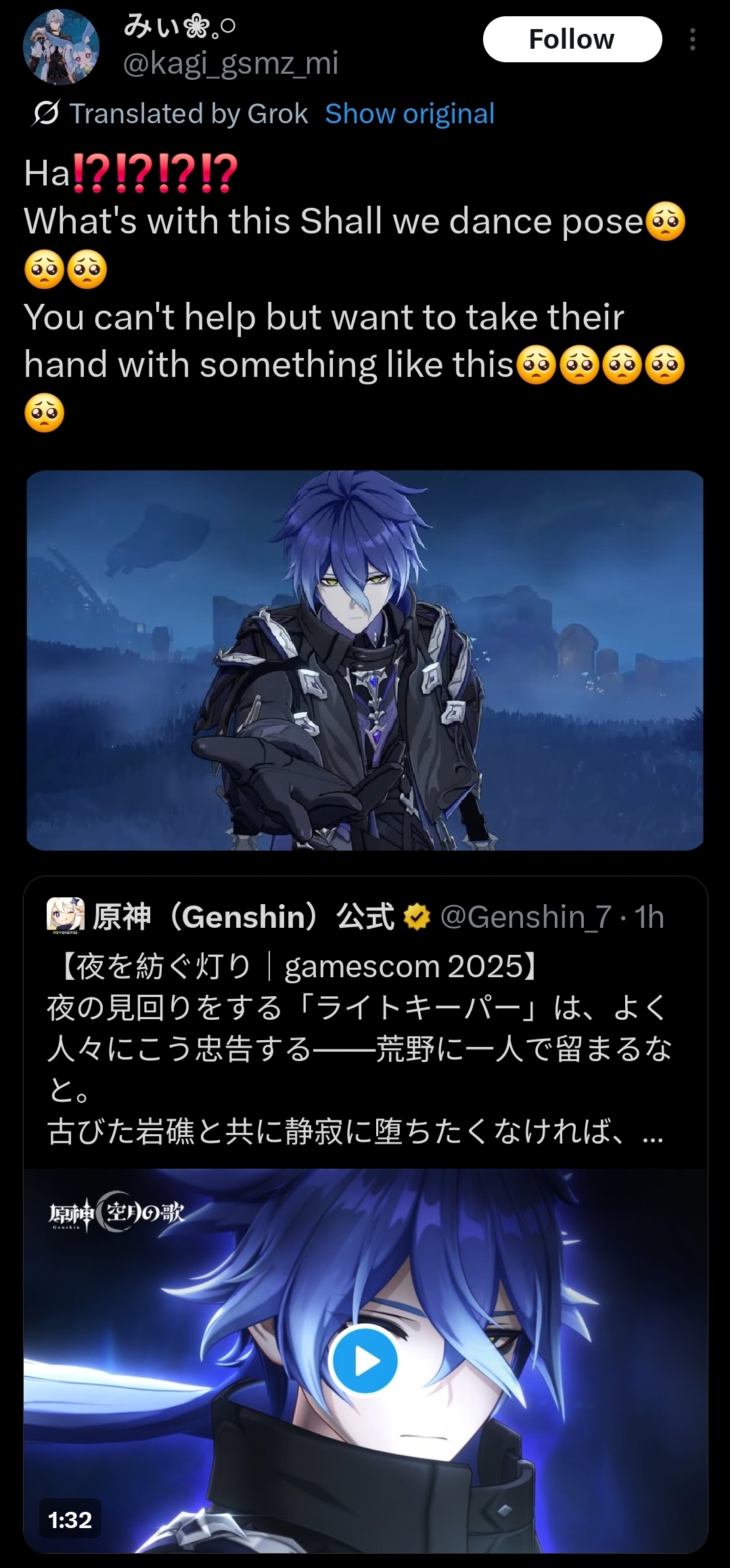View the @kagi_gsmz_mi profile handle

[231, 64]
